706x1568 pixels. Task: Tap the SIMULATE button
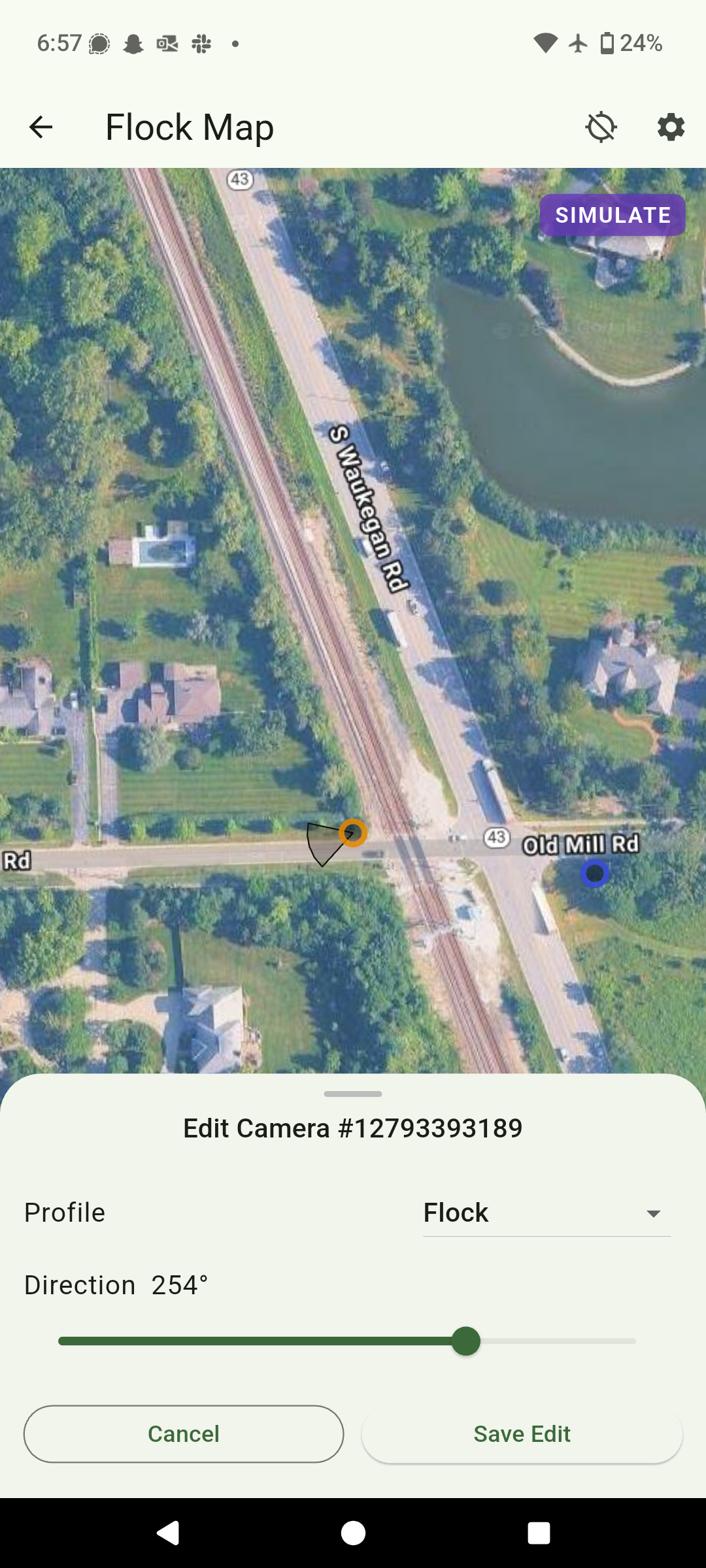tap(613, 215)
